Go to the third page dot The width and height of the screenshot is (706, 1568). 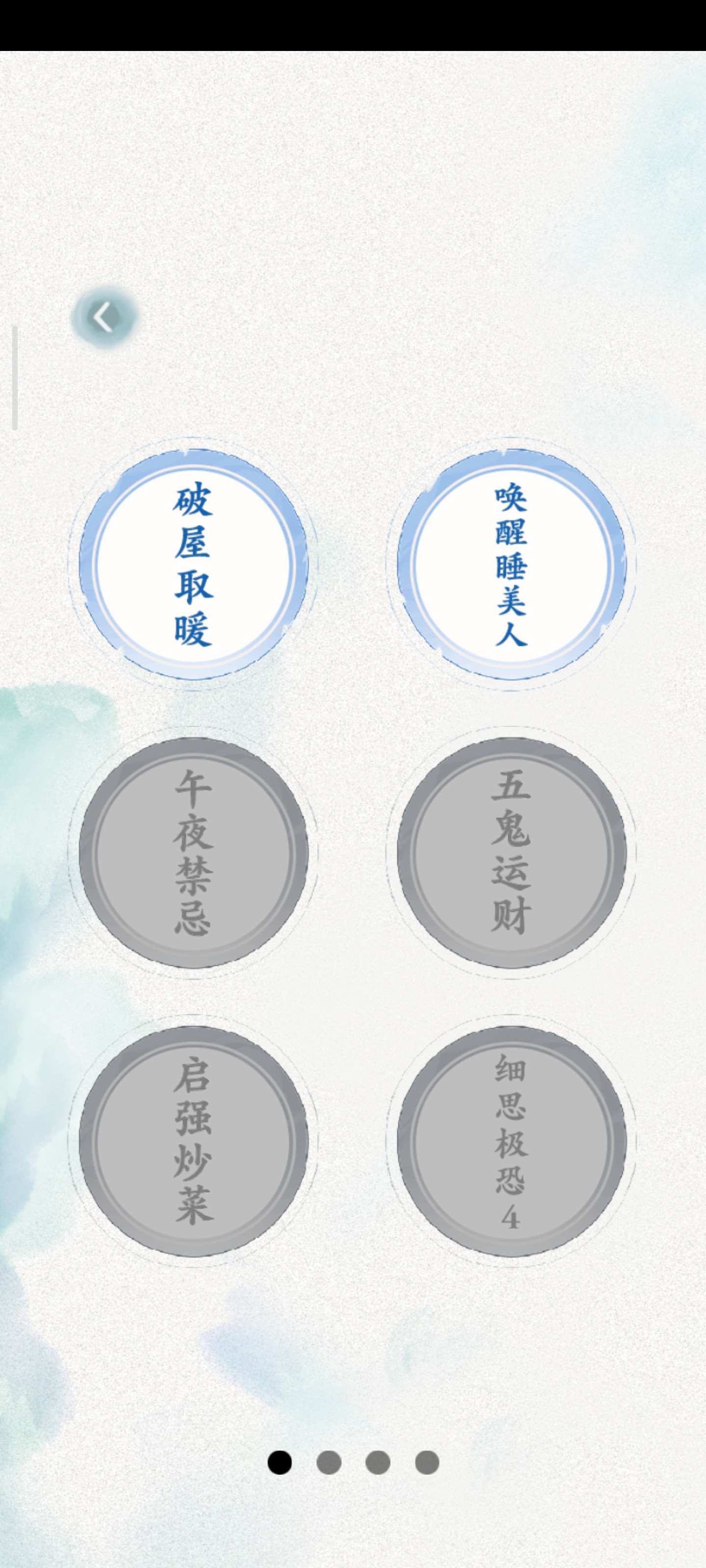378,1462
